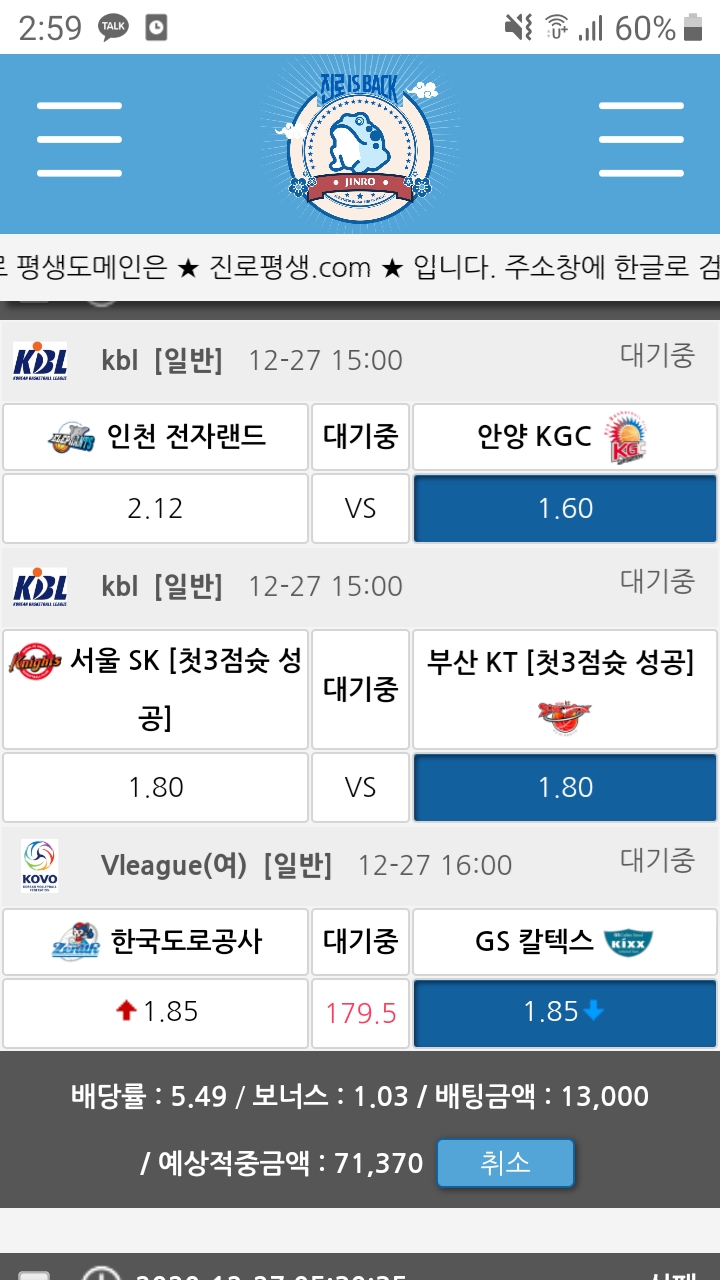Cancel the bet with the 취소 button
This screenshot has height=1280, width=720.
pos(505,1163)
